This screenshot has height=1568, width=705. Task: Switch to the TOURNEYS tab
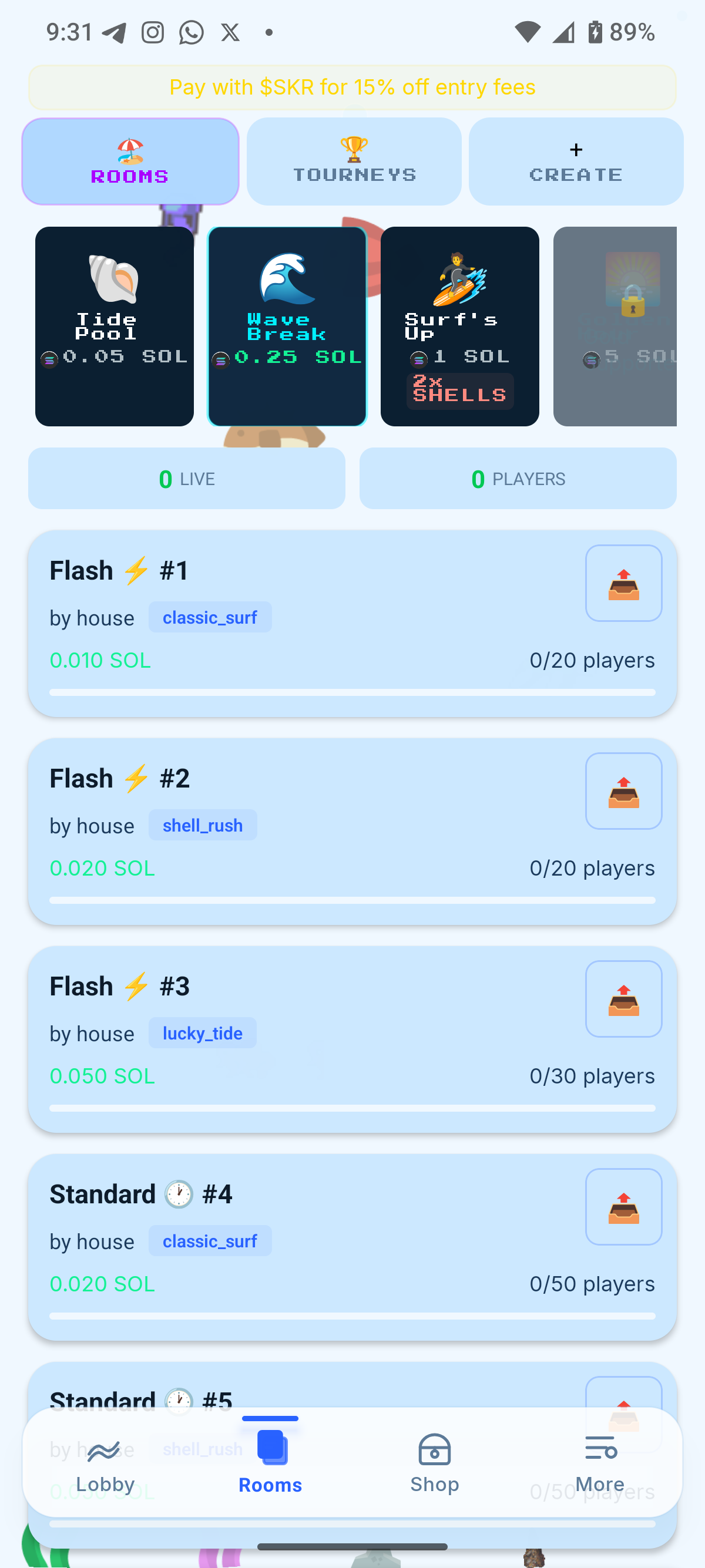pyautogui.click(x=353, y=161)
